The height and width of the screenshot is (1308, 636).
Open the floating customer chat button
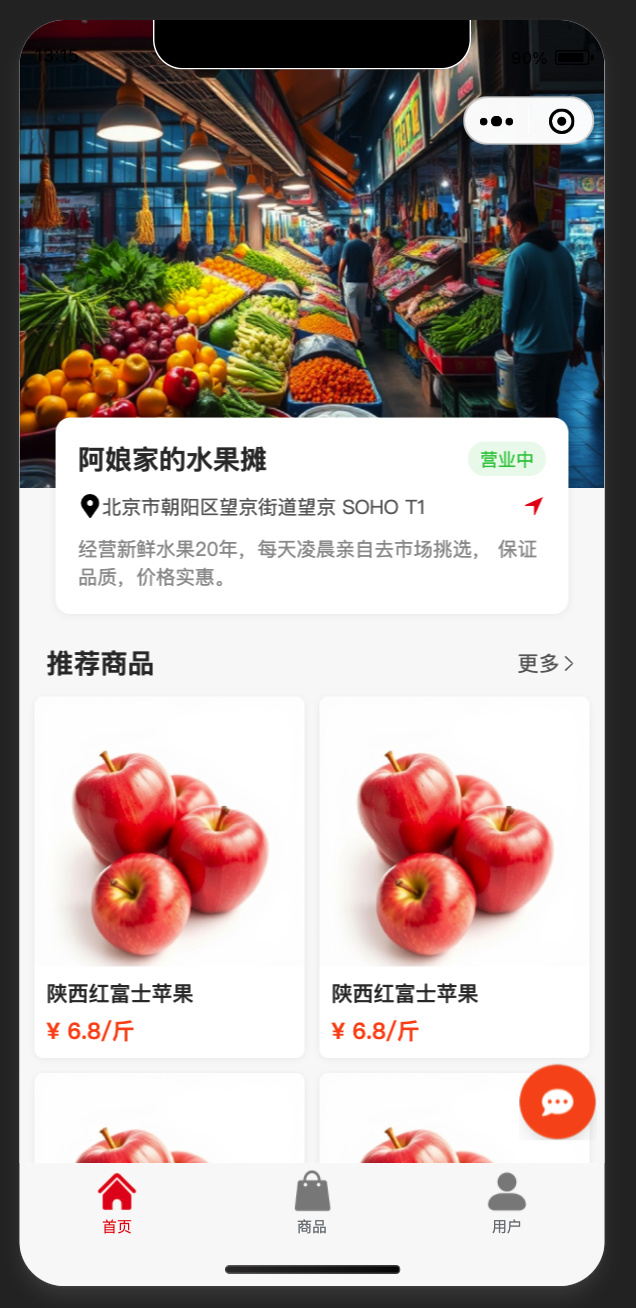click(557, 1102)
